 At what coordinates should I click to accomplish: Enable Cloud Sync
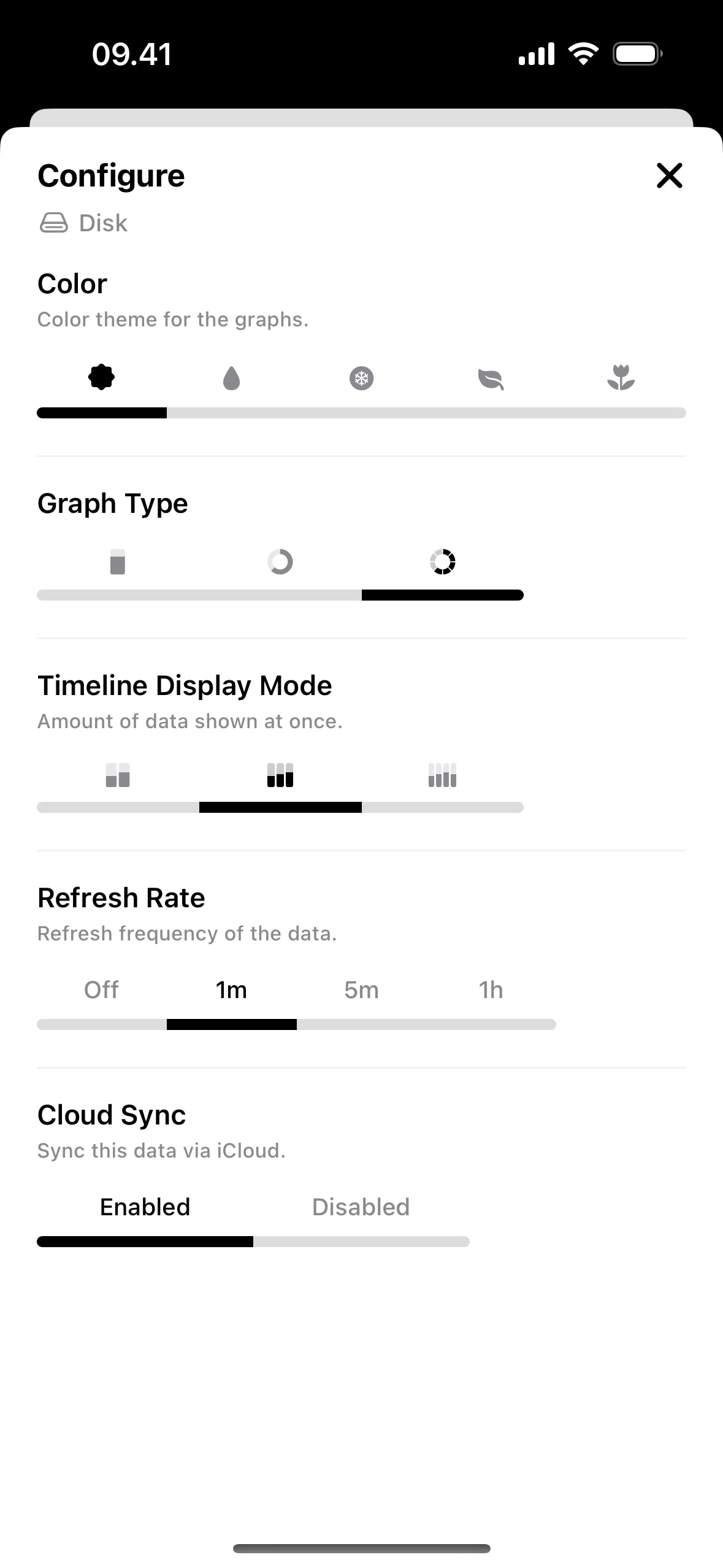pos(145,1206)
